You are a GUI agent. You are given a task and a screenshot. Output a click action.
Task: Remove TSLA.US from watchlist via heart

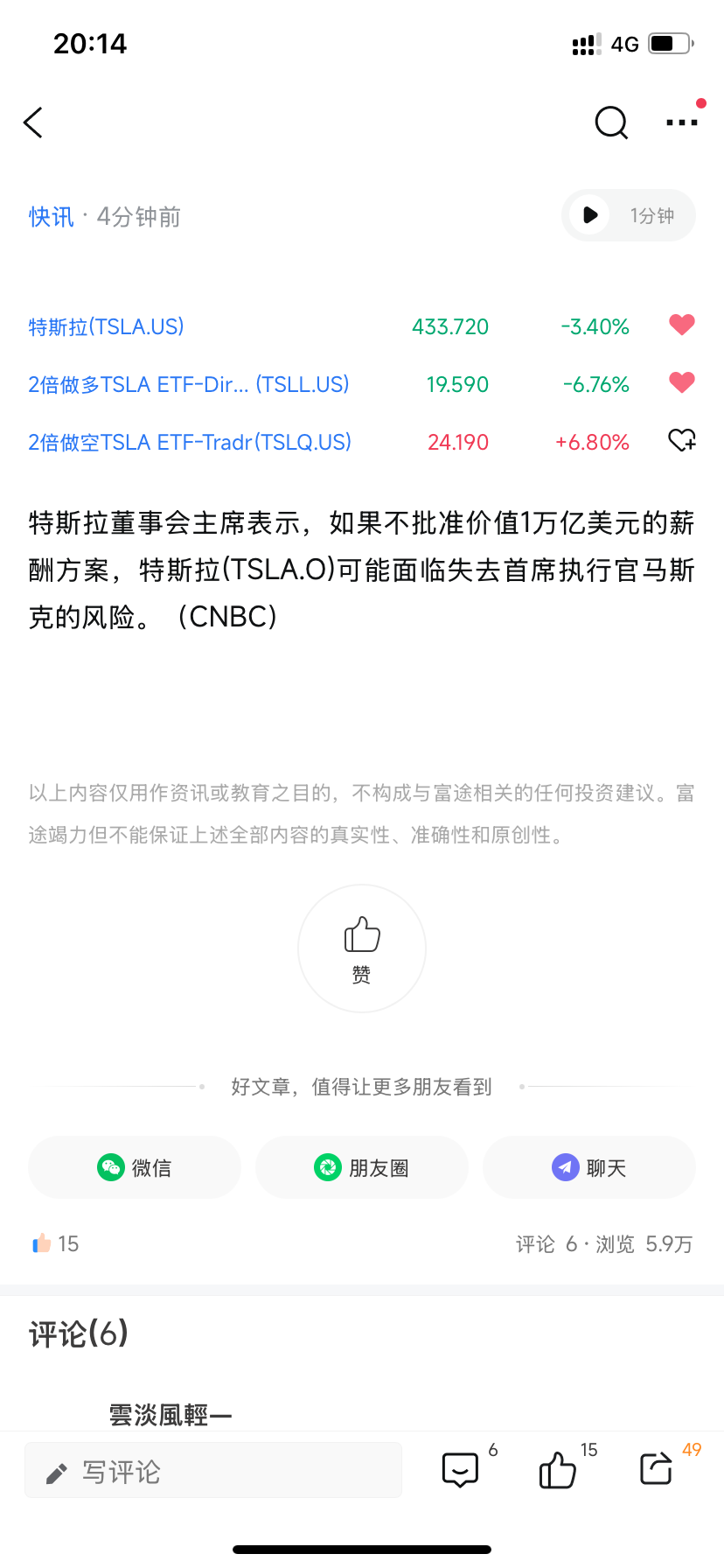[682, 325]
